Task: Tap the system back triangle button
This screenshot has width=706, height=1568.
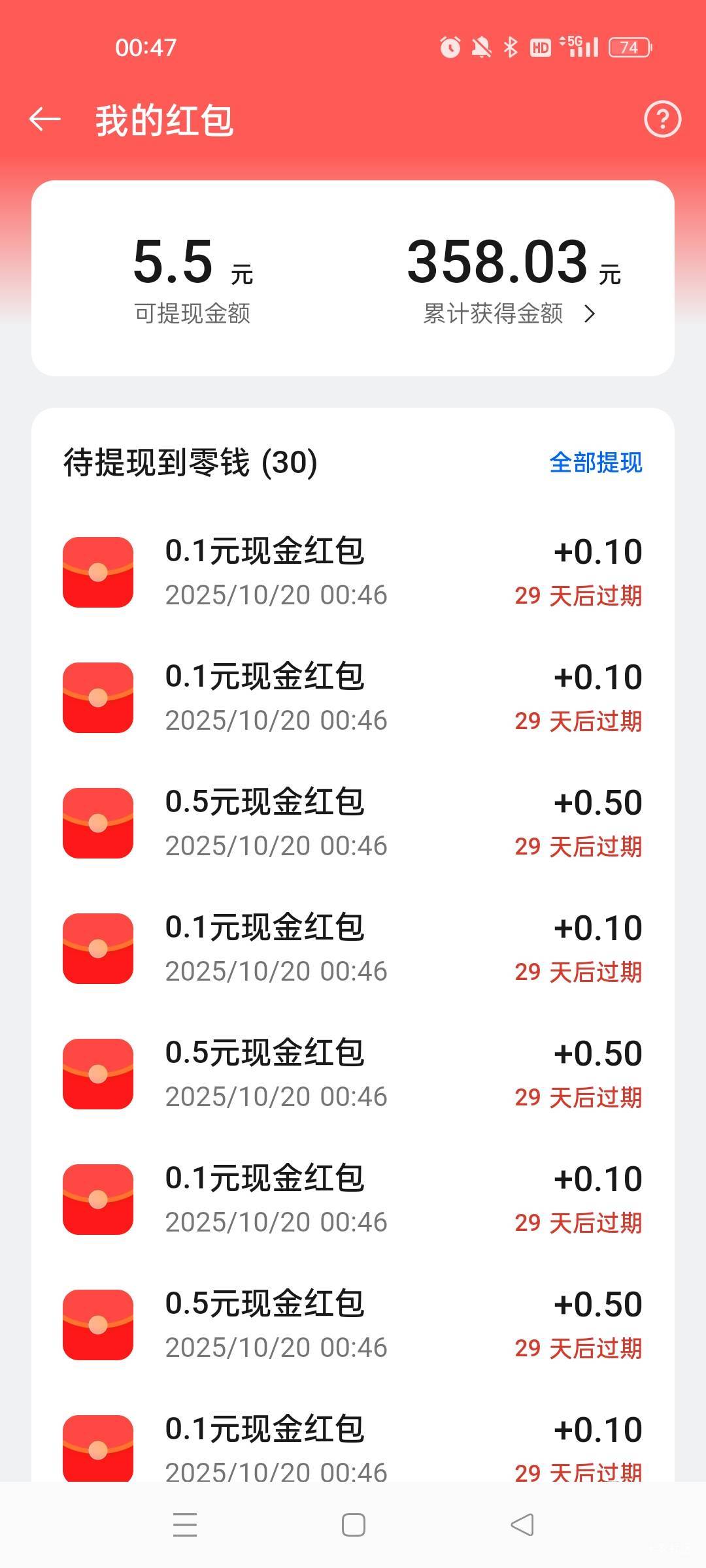Action: tap(522, 1525)
